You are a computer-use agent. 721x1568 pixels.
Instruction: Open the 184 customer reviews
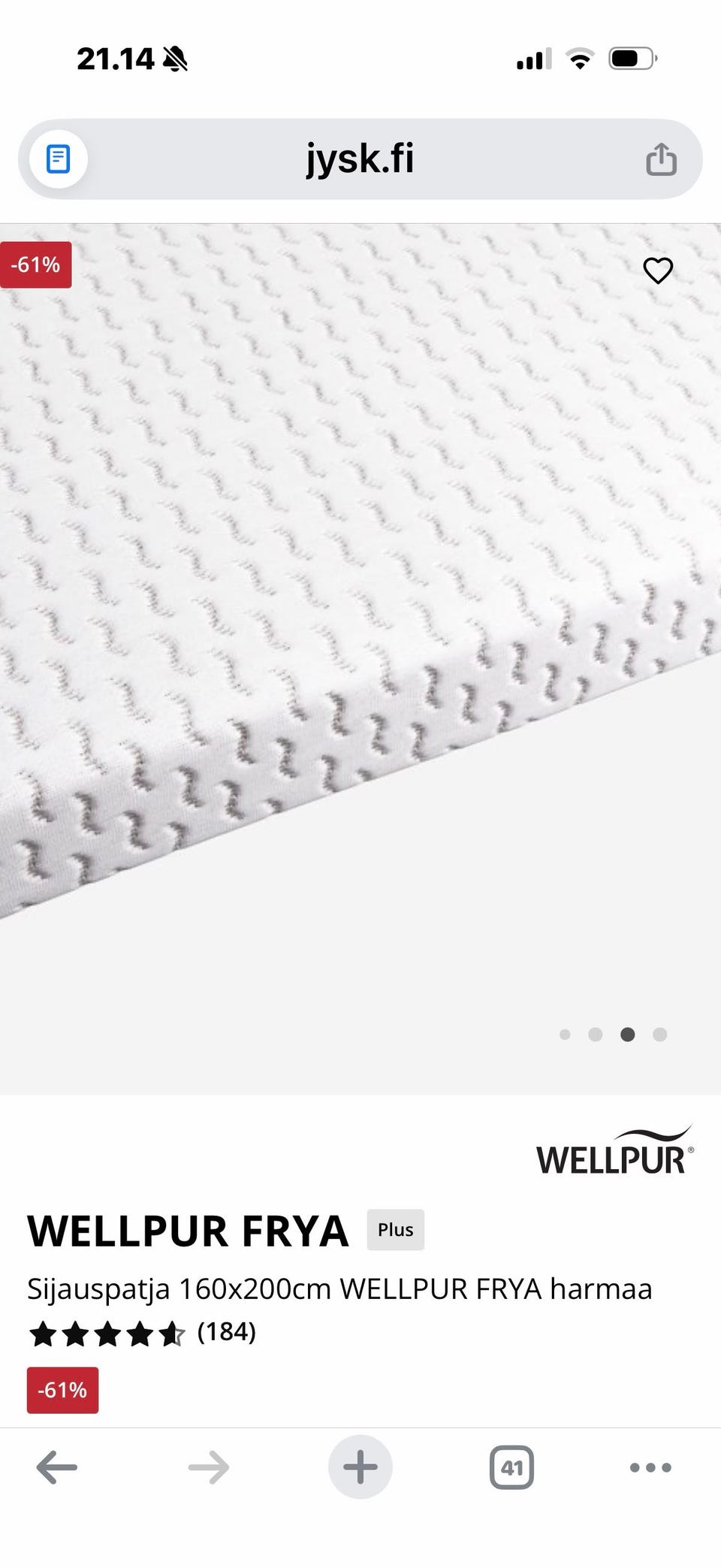[x=226, y=1332]
